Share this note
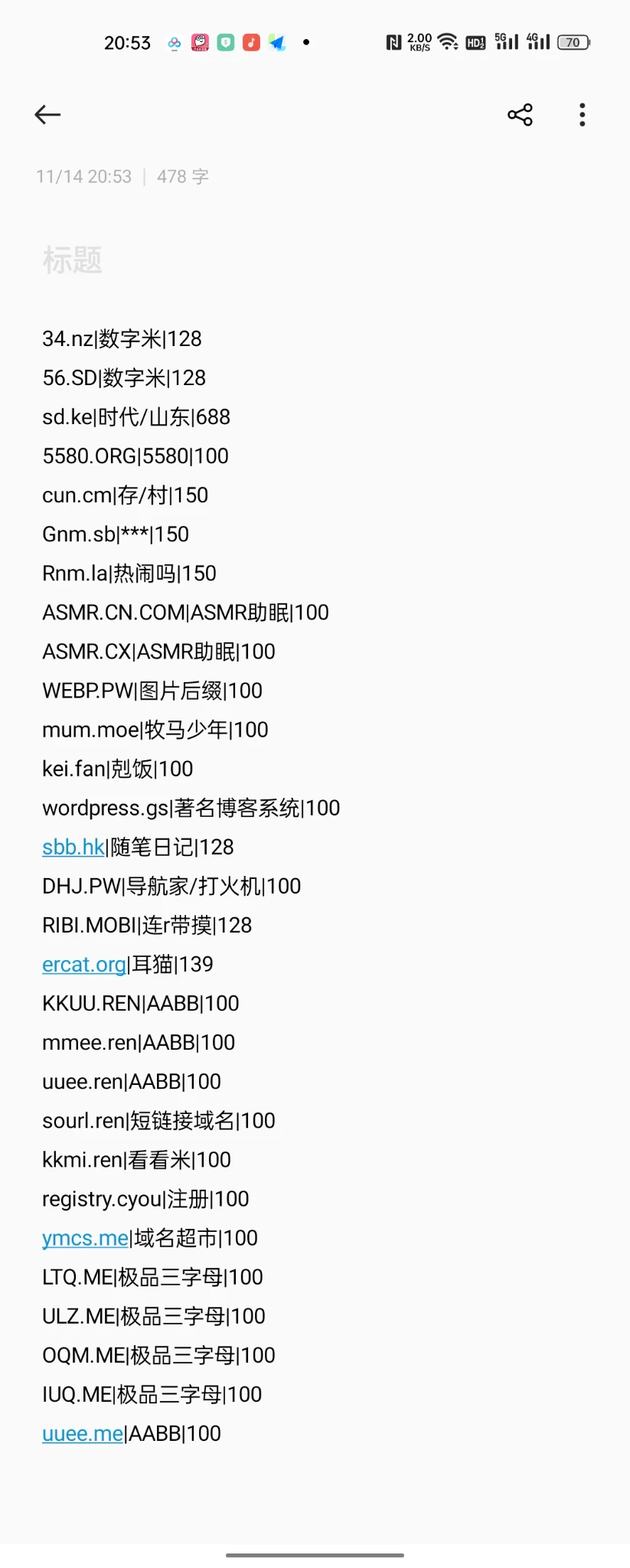The width and height of the screenshot is (630, 1568). pos(520,115)
